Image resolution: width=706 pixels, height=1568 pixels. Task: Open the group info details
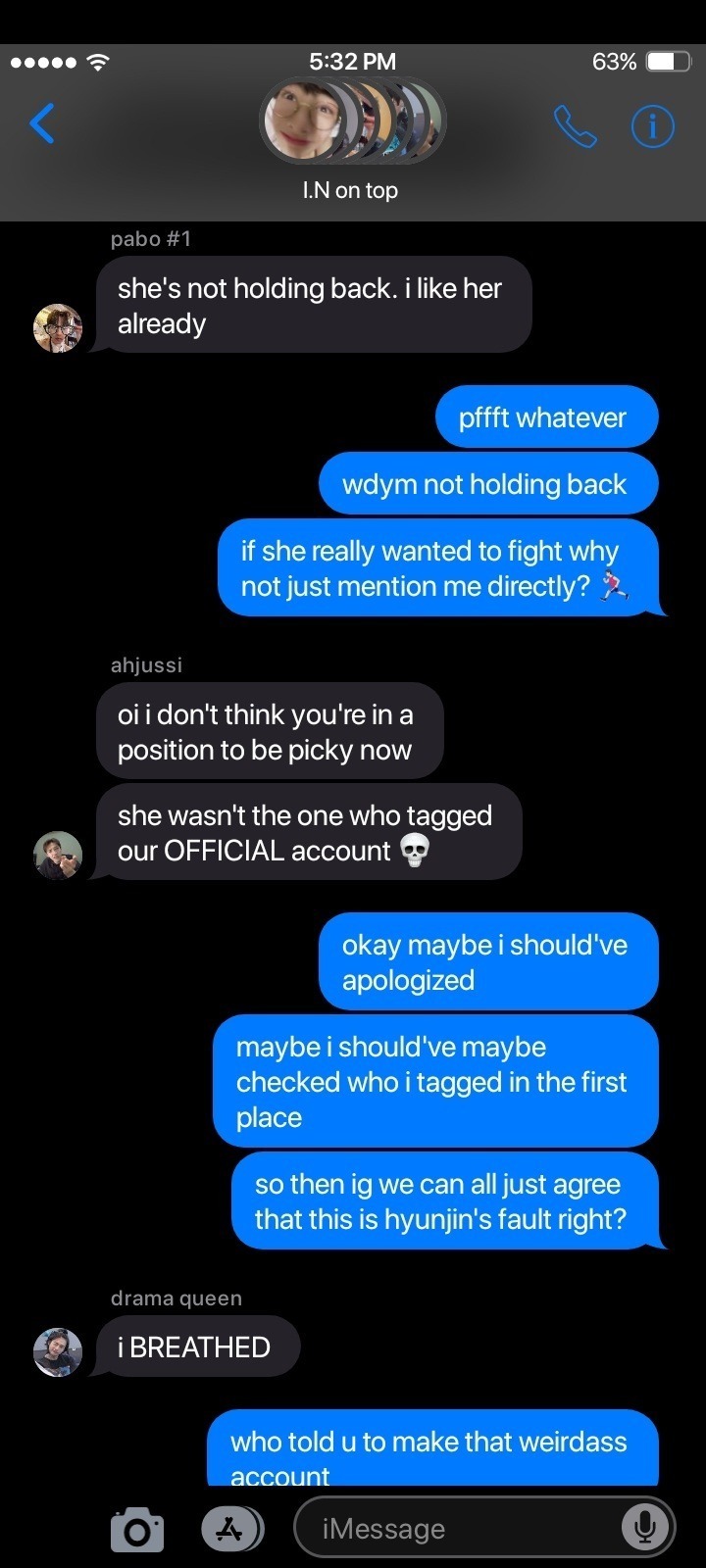coord(652,126)
